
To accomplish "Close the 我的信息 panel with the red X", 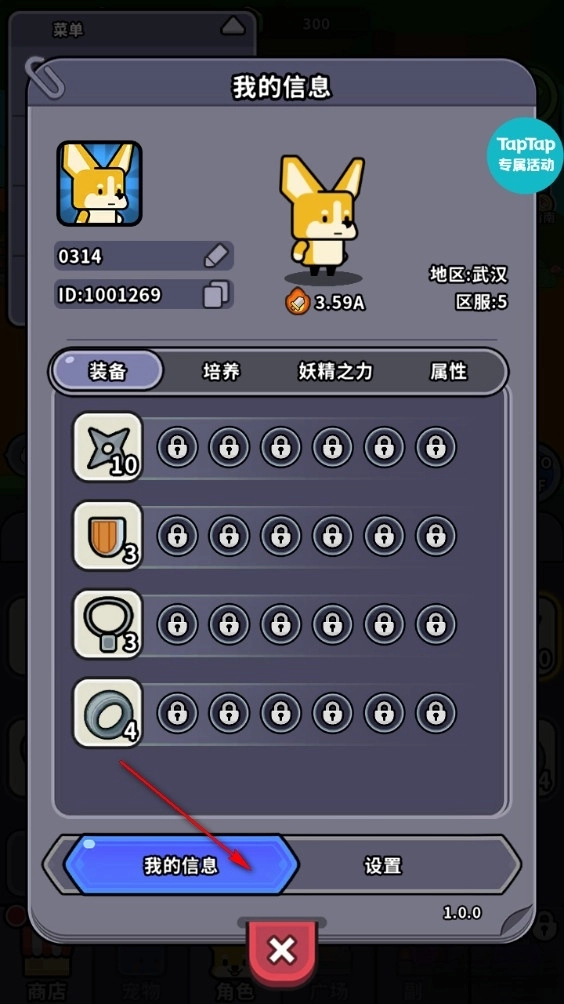I will [x=282, y=950].
